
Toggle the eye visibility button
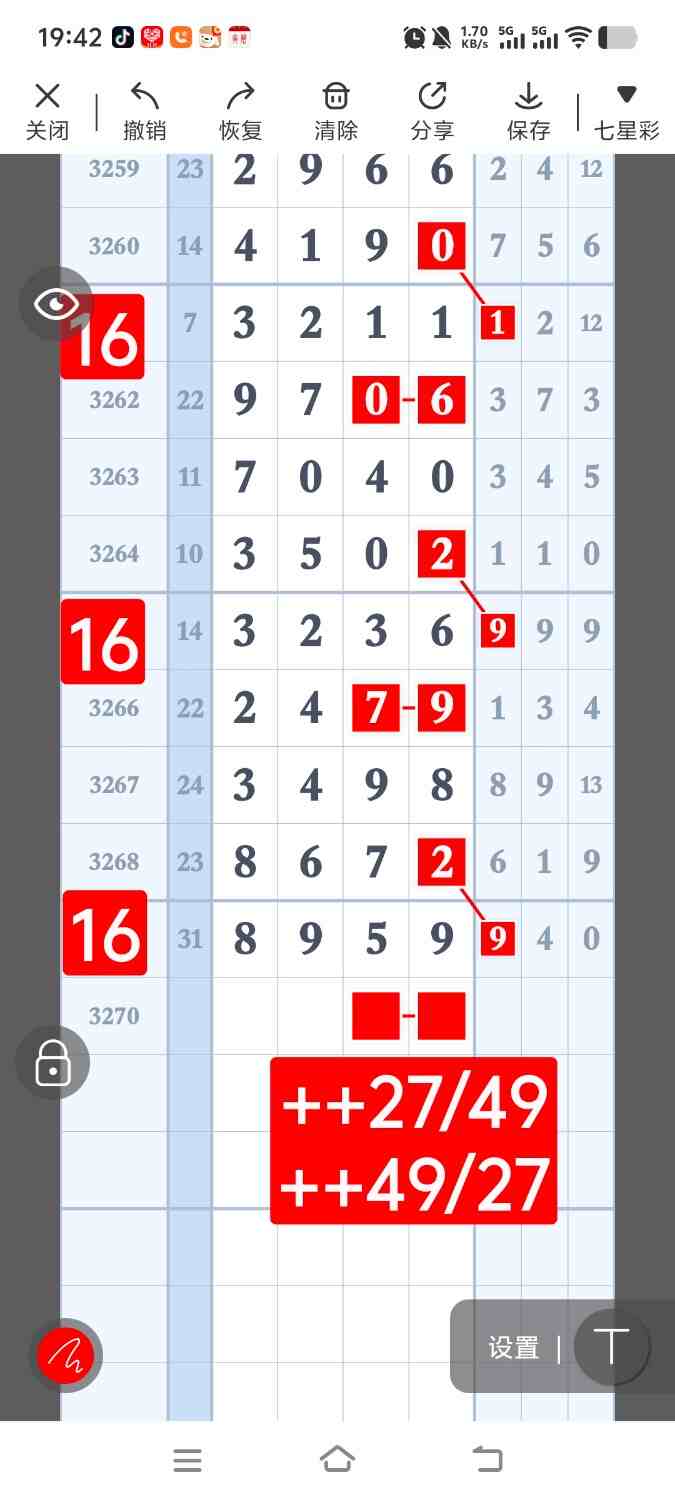click(x=56, y=304)
